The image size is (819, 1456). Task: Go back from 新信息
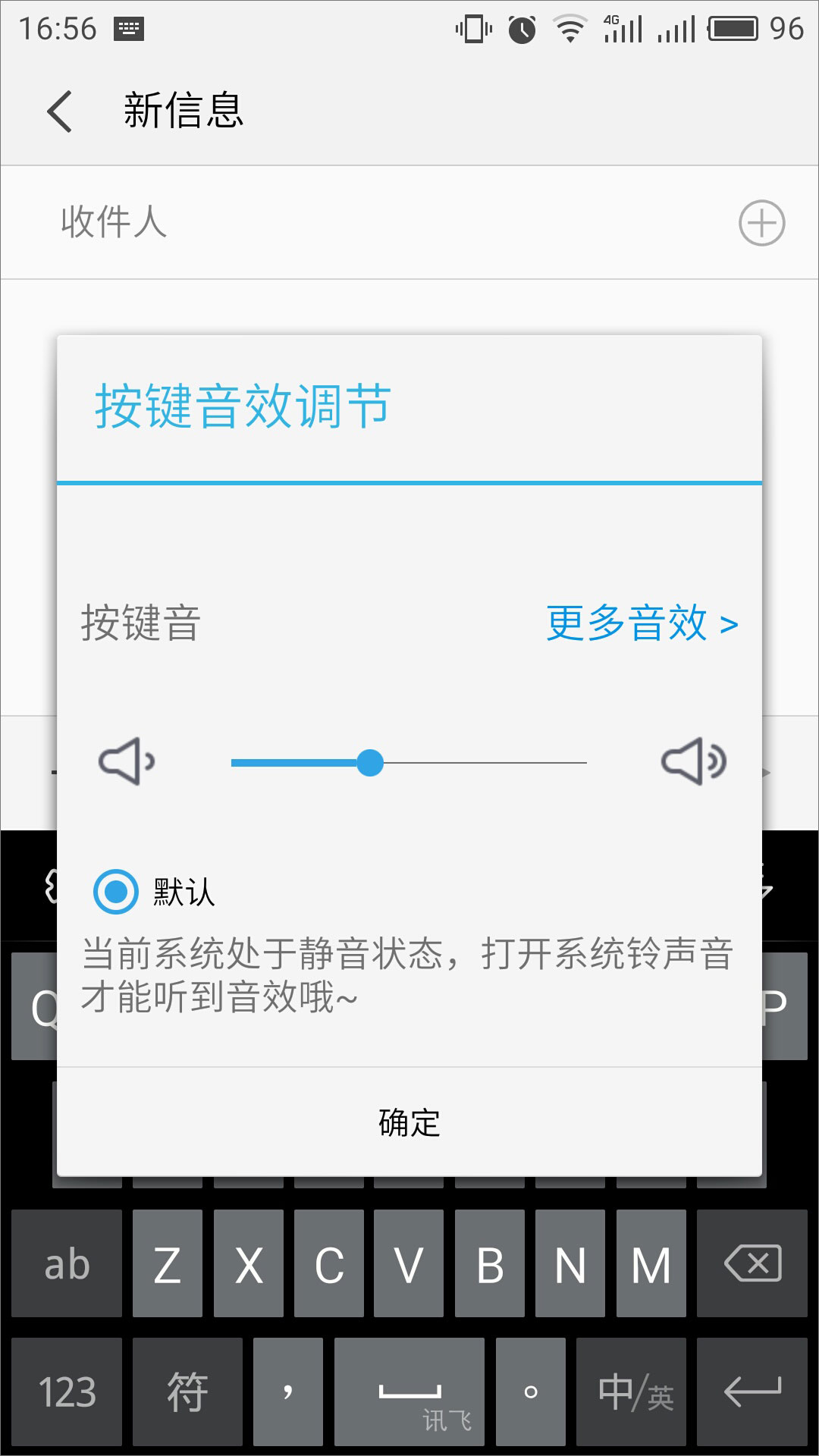59,111
